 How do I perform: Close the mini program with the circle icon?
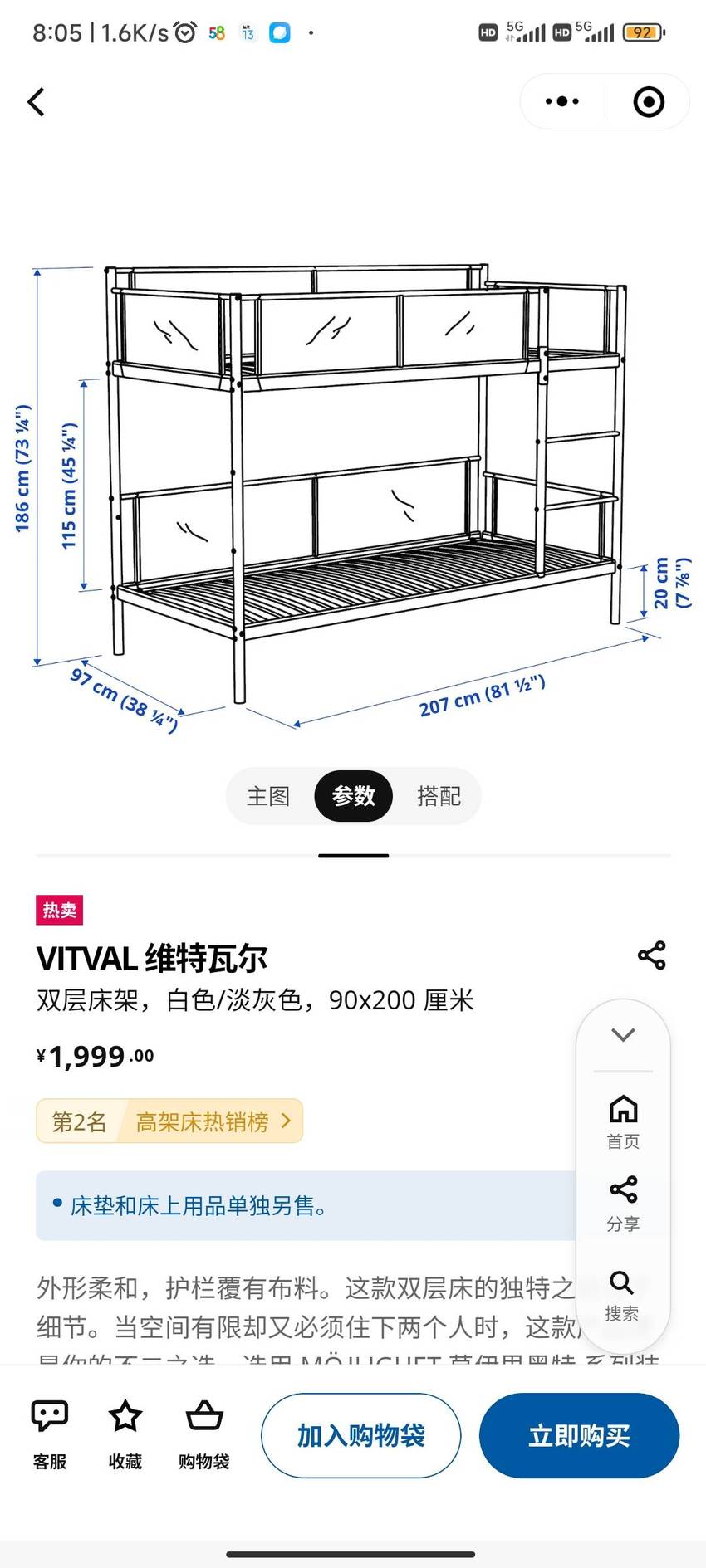click(649, 101)
